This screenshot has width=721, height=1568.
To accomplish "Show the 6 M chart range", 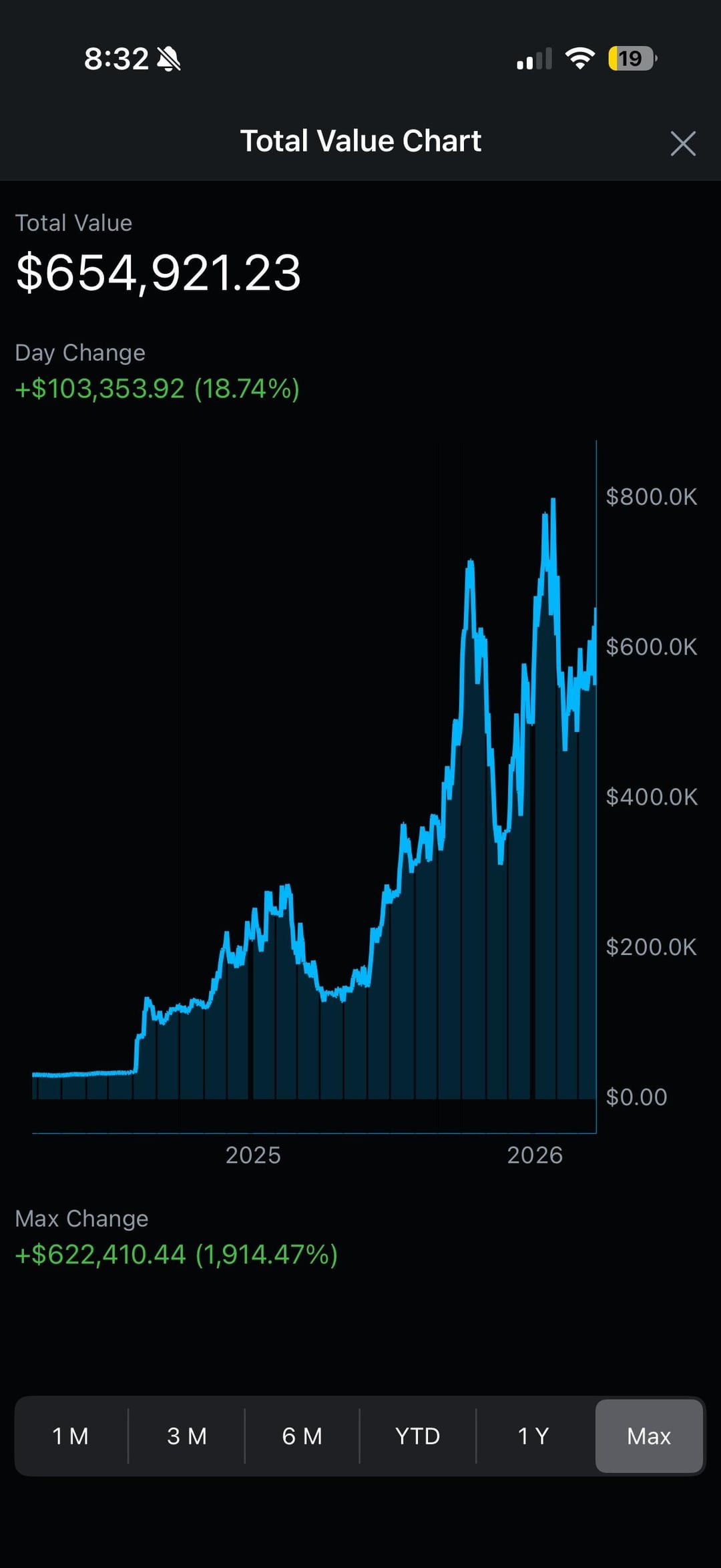I will coord(302,1436).
